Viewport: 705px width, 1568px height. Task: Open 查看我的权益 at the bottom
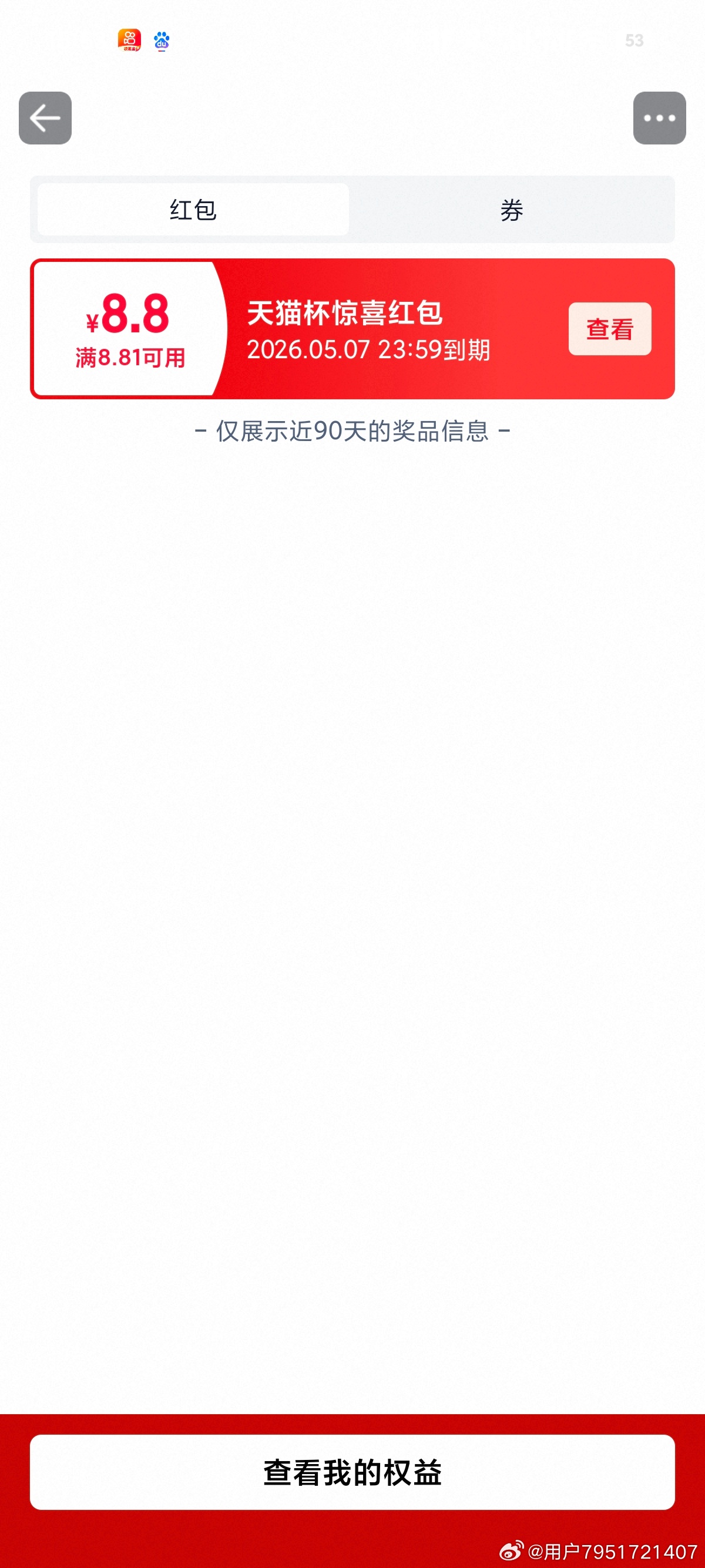[352, 1472]
